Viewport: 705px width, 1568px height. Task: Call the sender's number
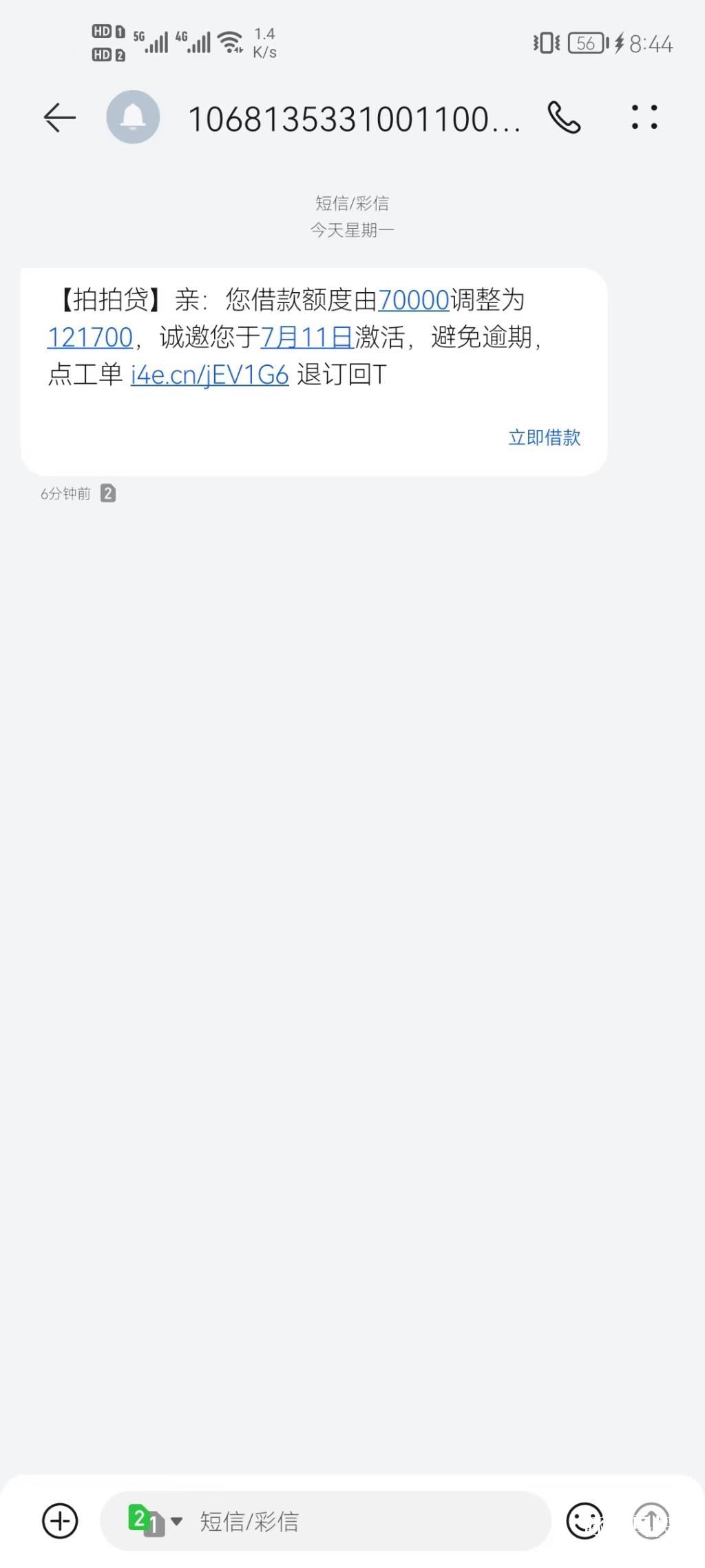[x=564, y=117]
